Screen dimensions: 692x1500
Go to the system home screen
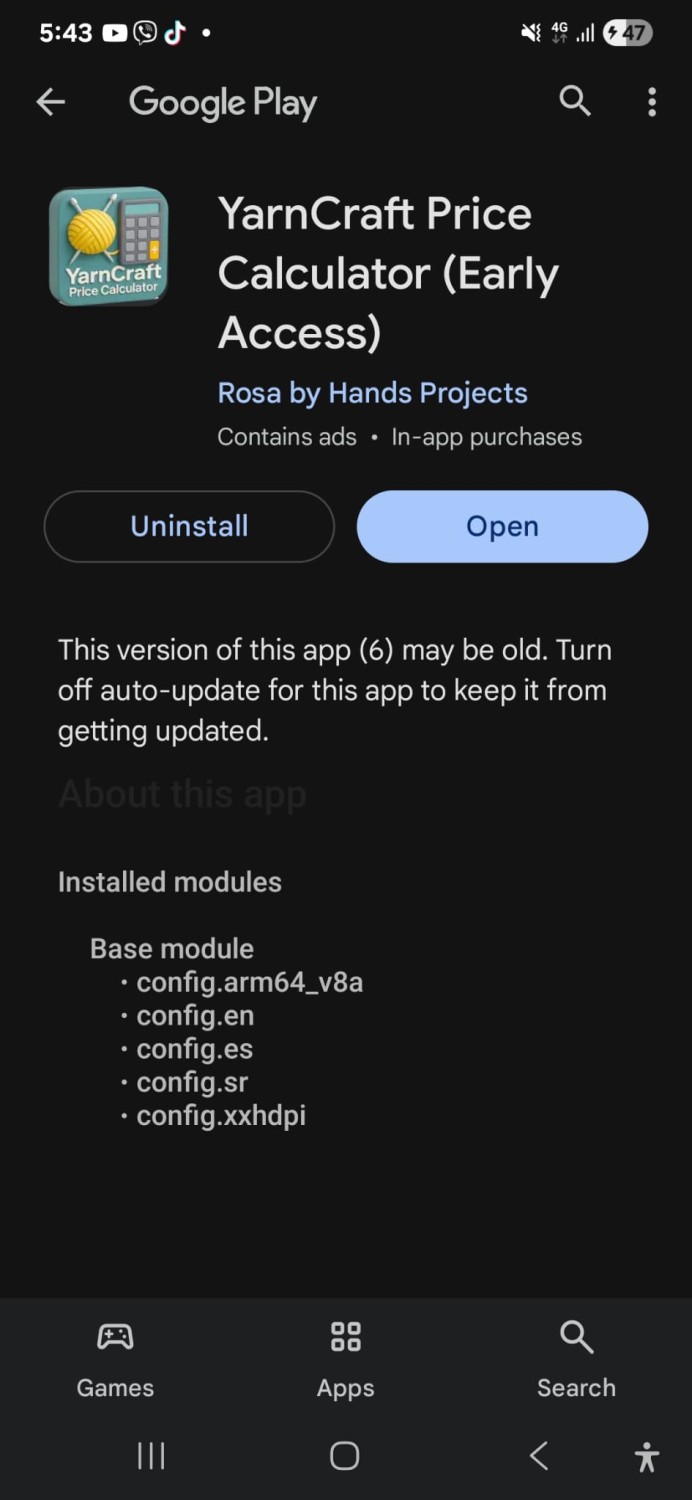coord(345,1456)
